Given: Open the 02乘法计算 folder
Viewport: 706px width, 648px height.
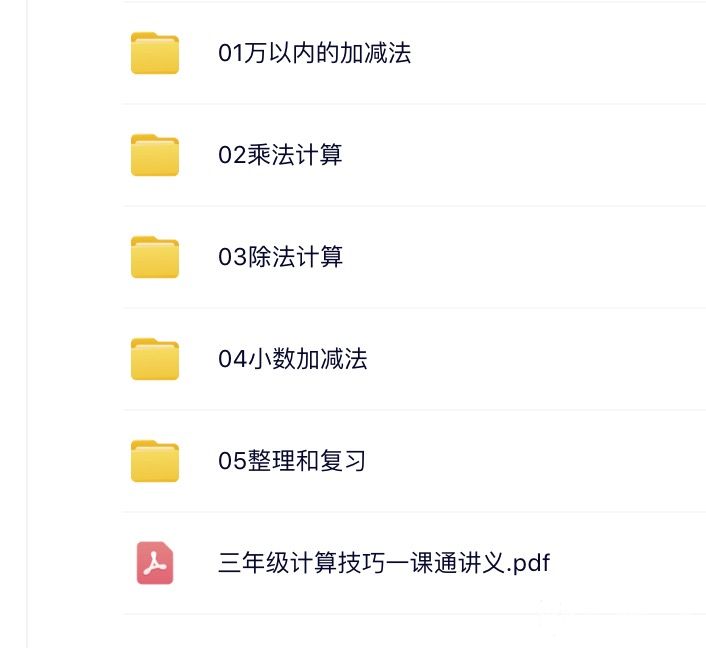Looking at the screenshot, I should pyautogui.click(x=280, y=155).
